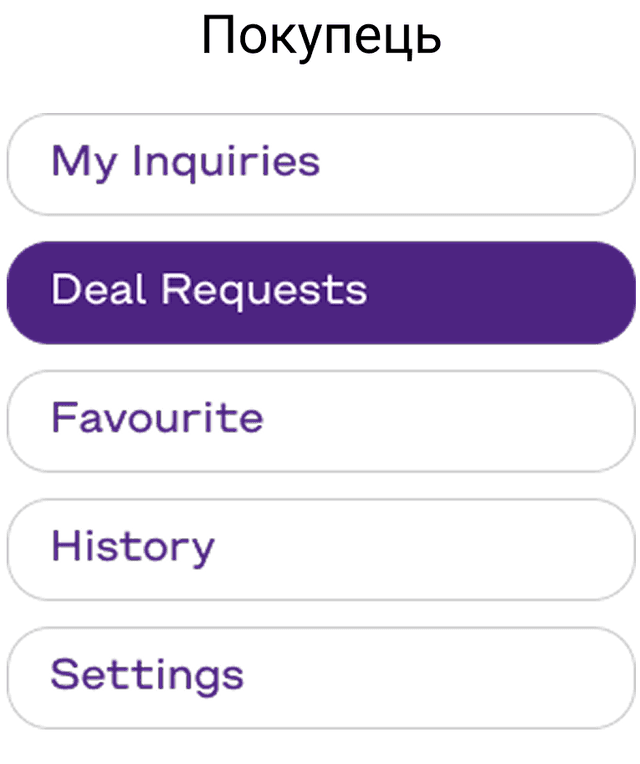
Task: Open My Inquiries
Action: 320,164
